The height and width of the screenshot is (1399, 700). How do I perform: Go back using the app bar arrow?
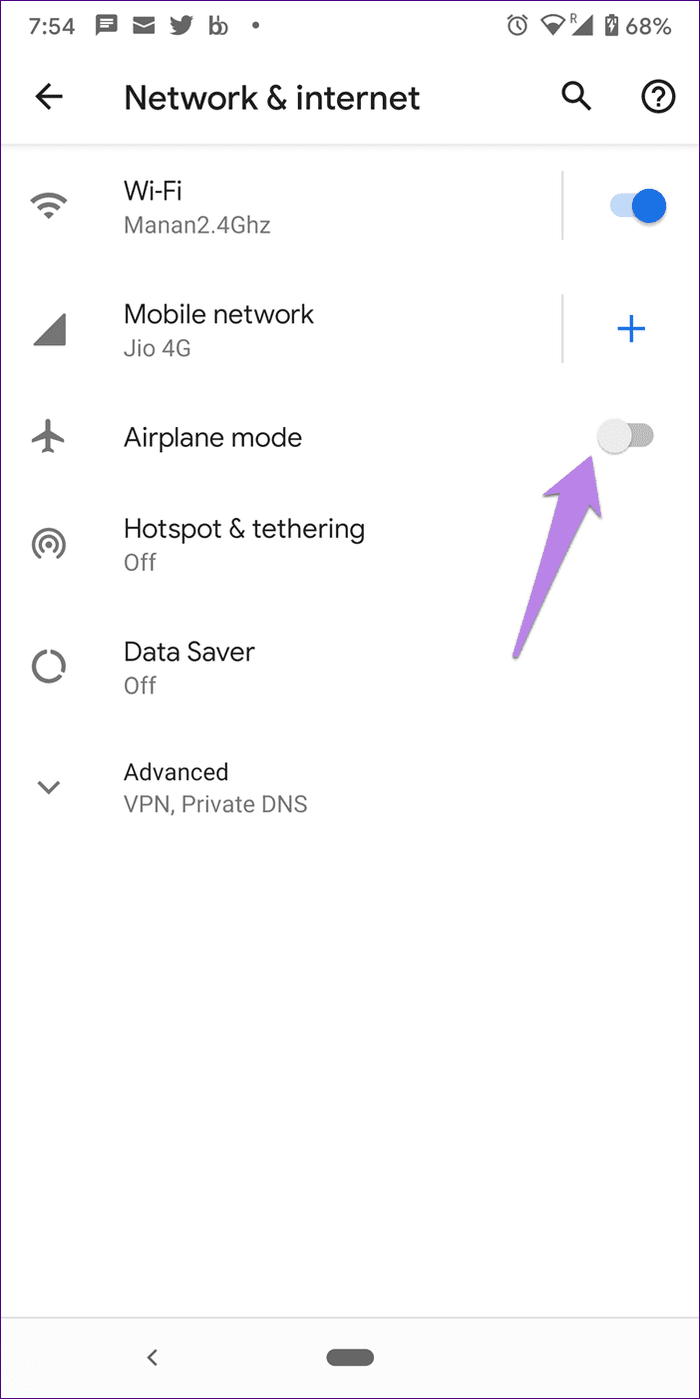(x=49, y=97)
